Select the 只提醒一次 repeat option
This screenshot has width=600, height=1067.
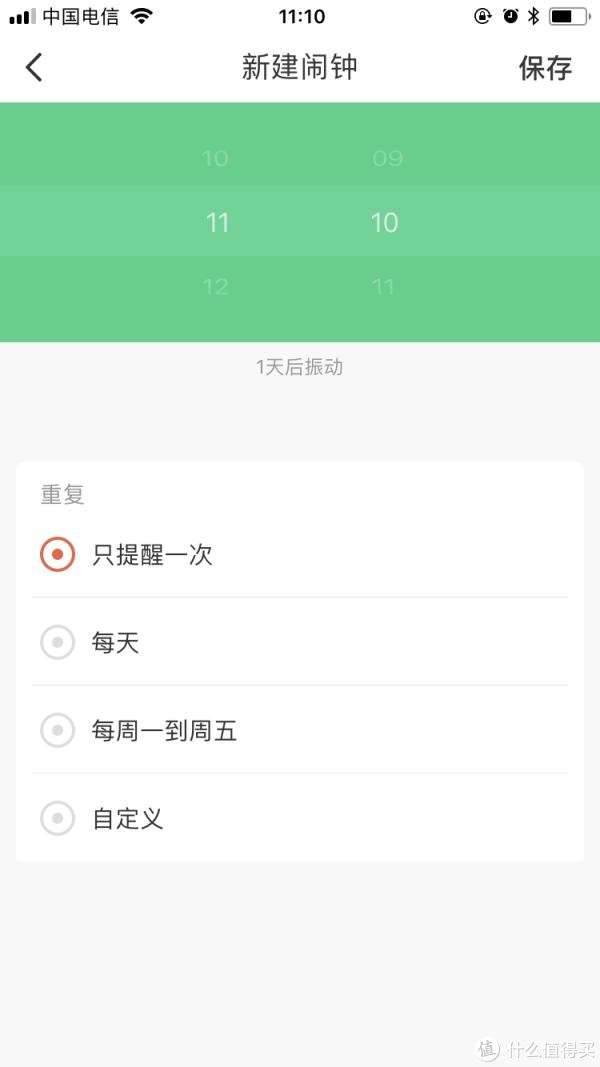(299, 555)
